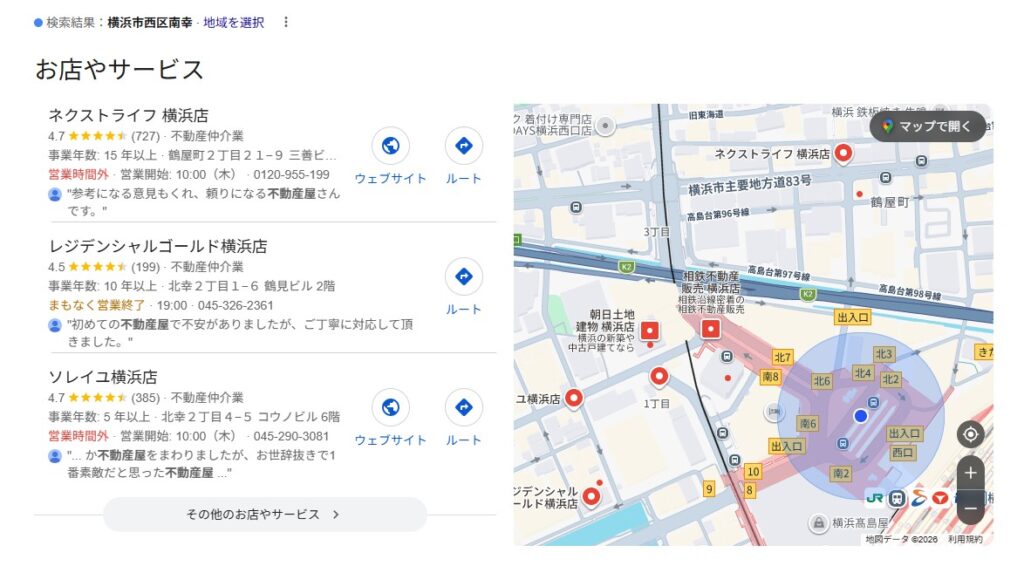Show その他のお店やサービス
Screen dimensions: 1024x566
point(264,514)
